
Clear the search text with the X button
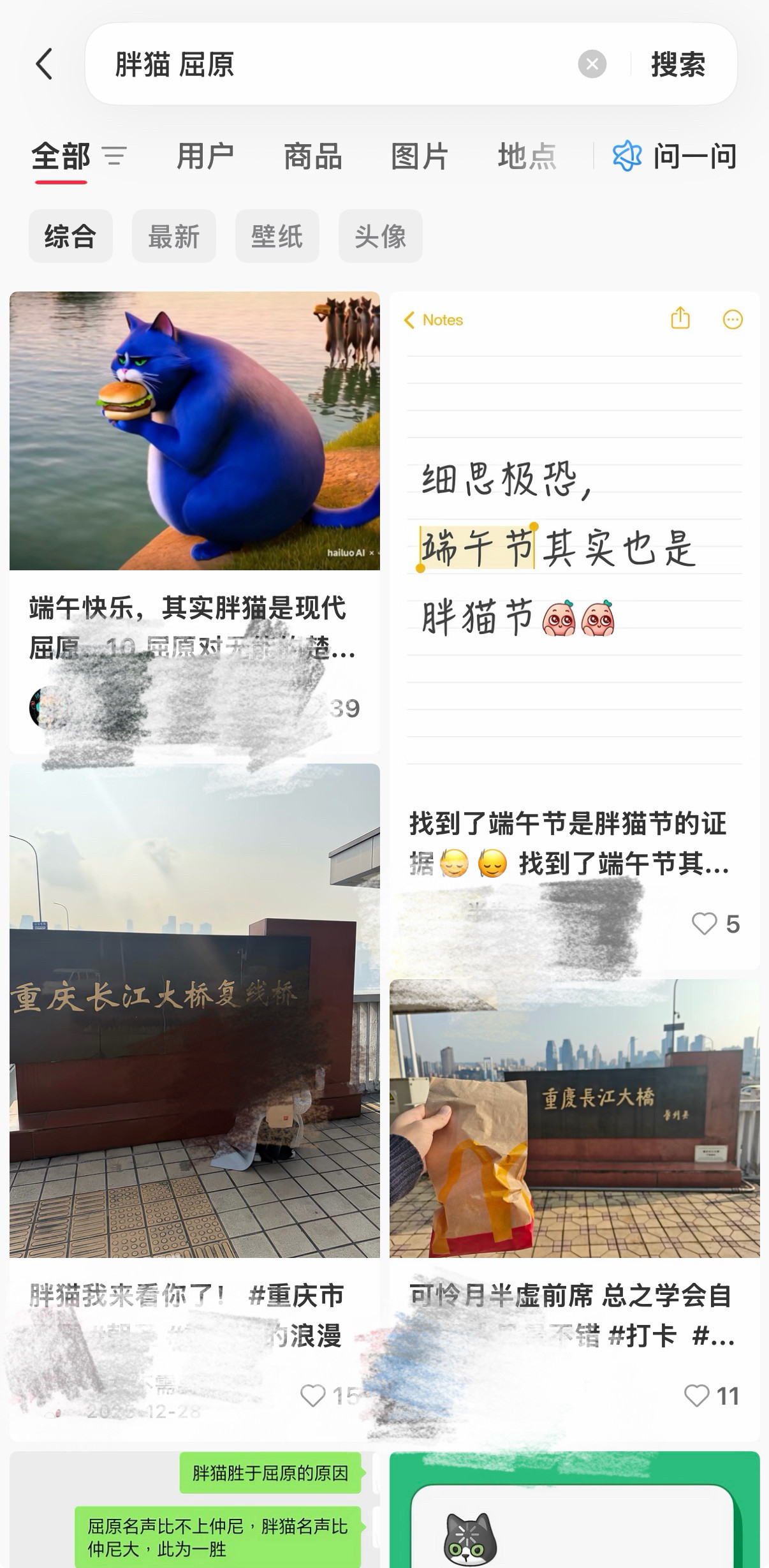(592, 64)
